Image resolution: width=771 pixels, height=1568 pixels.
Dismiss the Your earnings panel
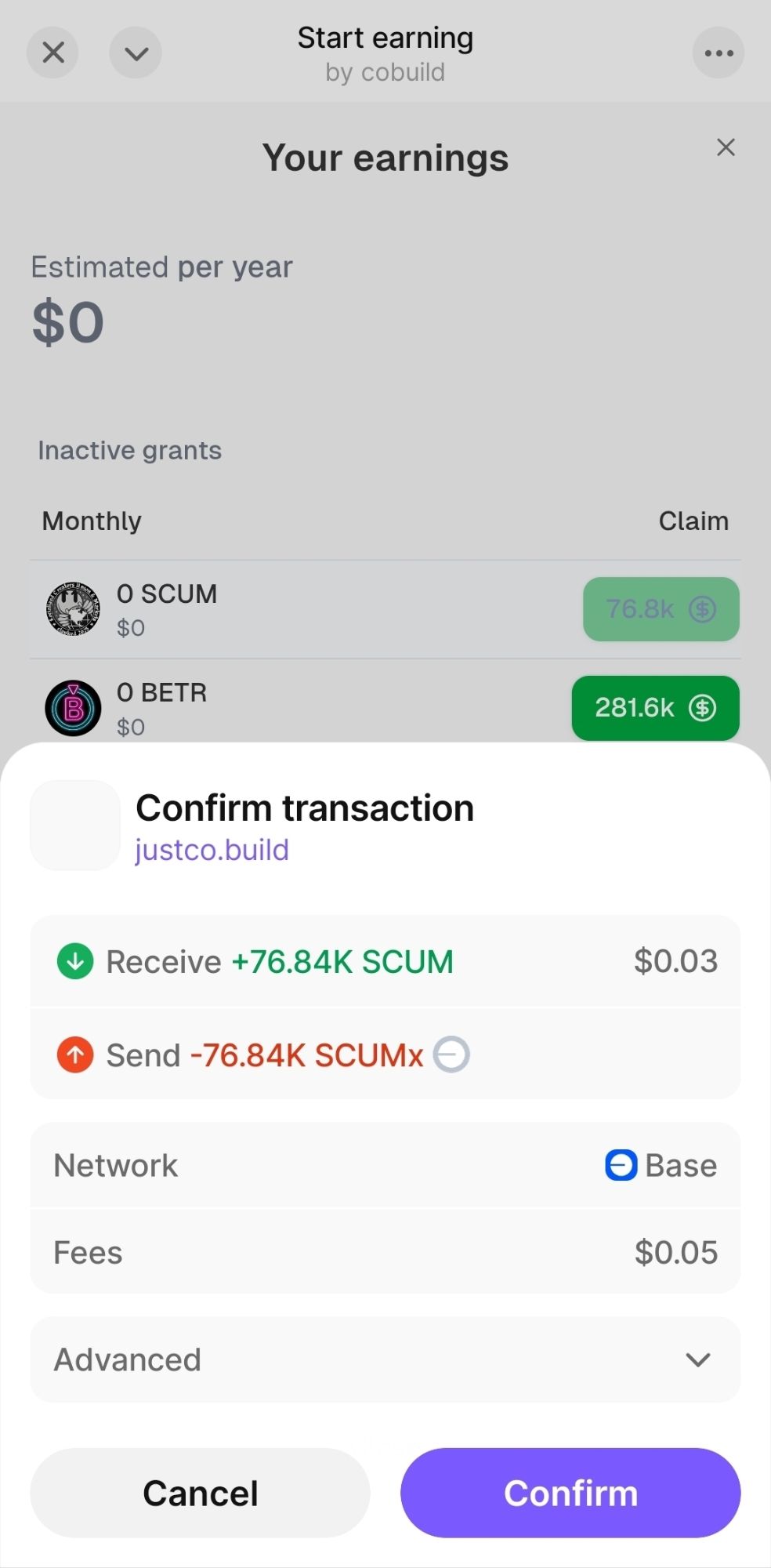click(726, 147)
